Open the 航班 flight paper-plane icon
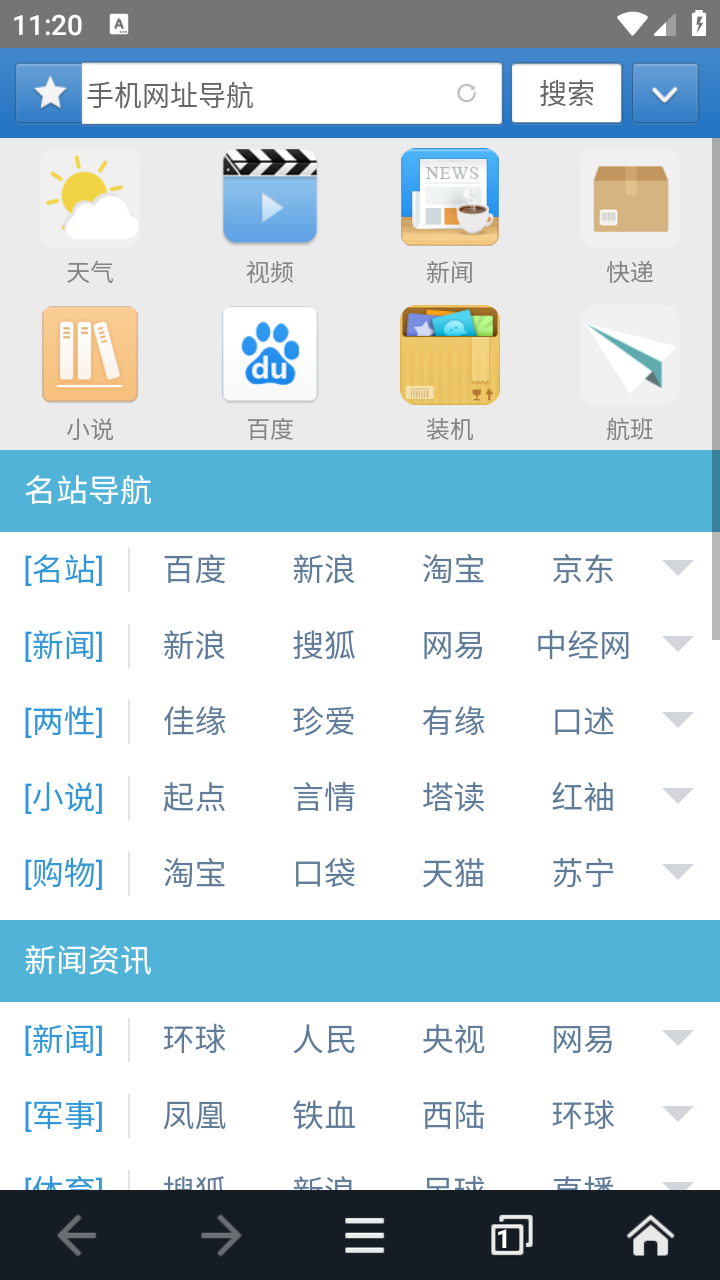The image size is (720, 1280). (630, 355)
